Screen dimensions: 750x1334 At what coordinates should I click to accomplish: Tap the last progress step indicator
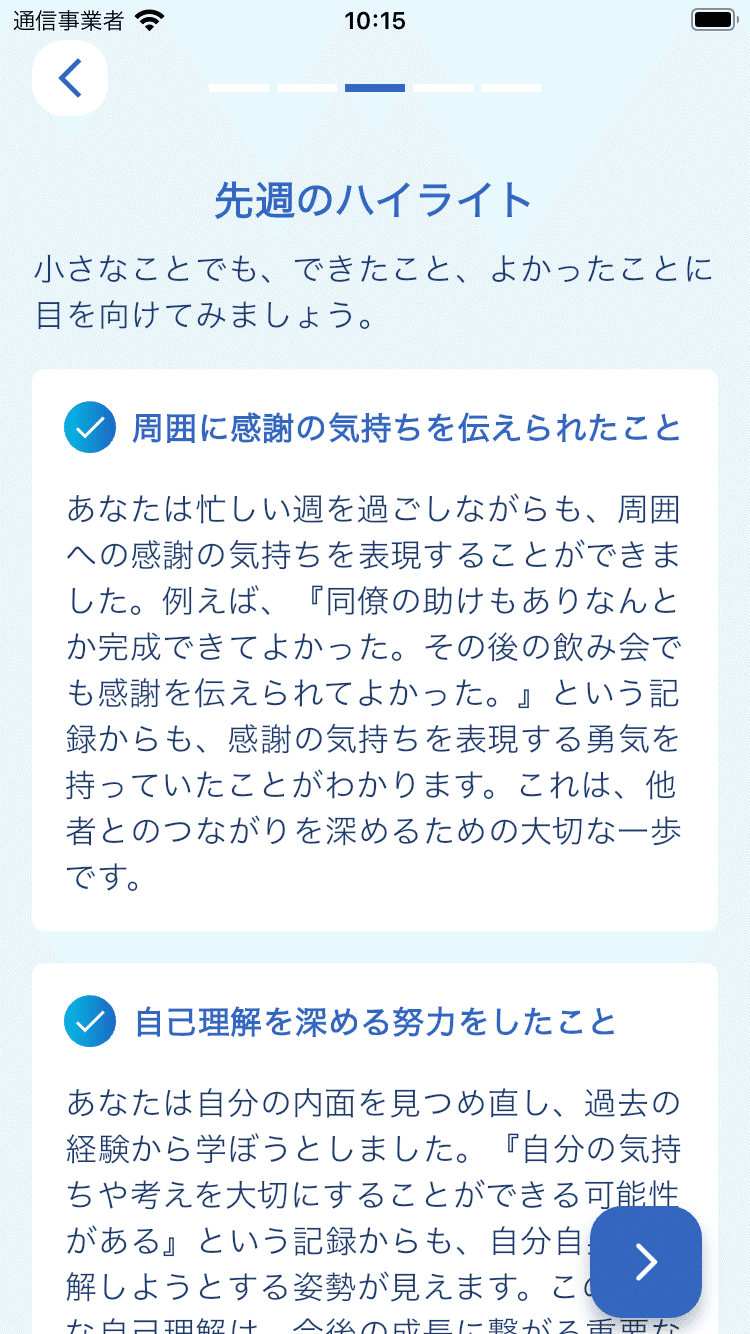coord(513,87)
